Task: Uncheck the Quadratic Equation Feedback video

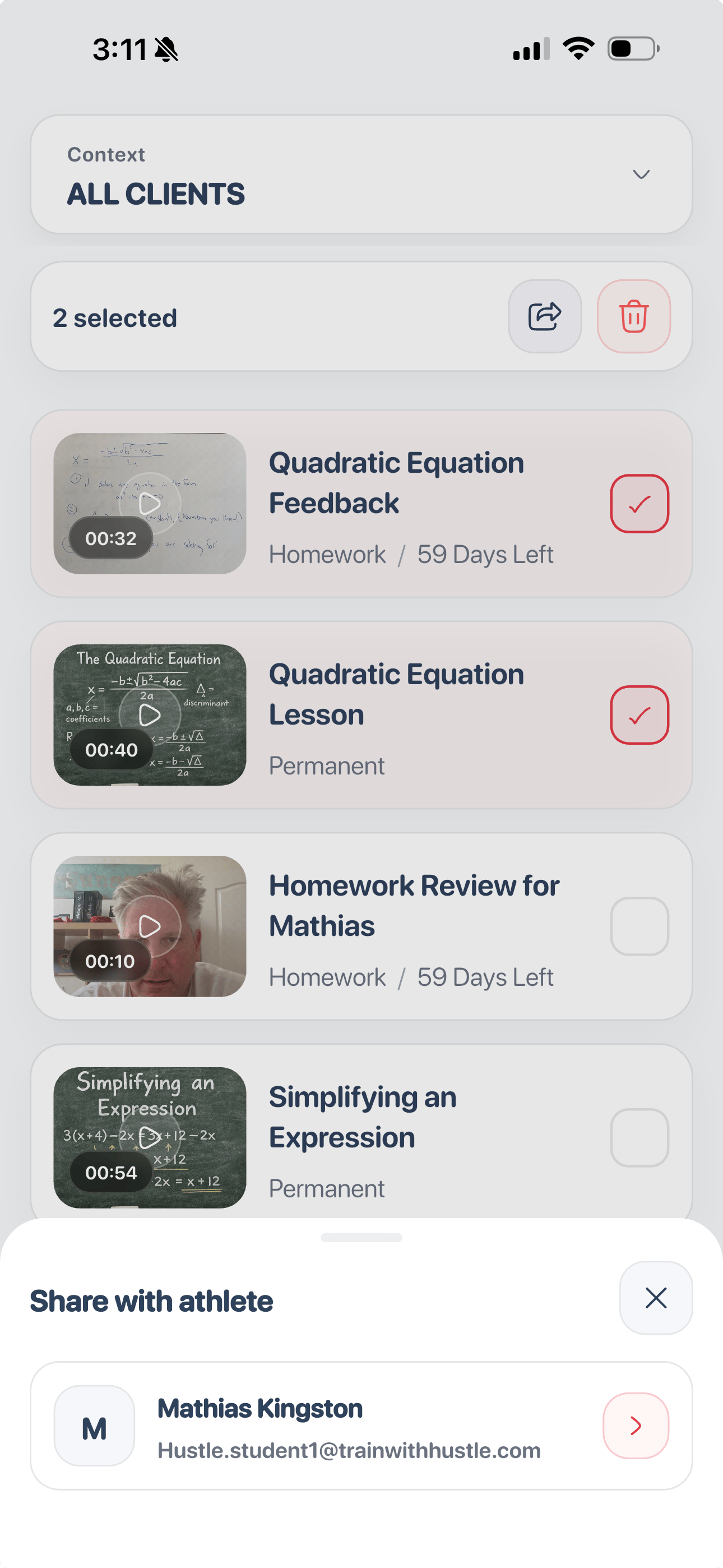Action: pos(640,503)
